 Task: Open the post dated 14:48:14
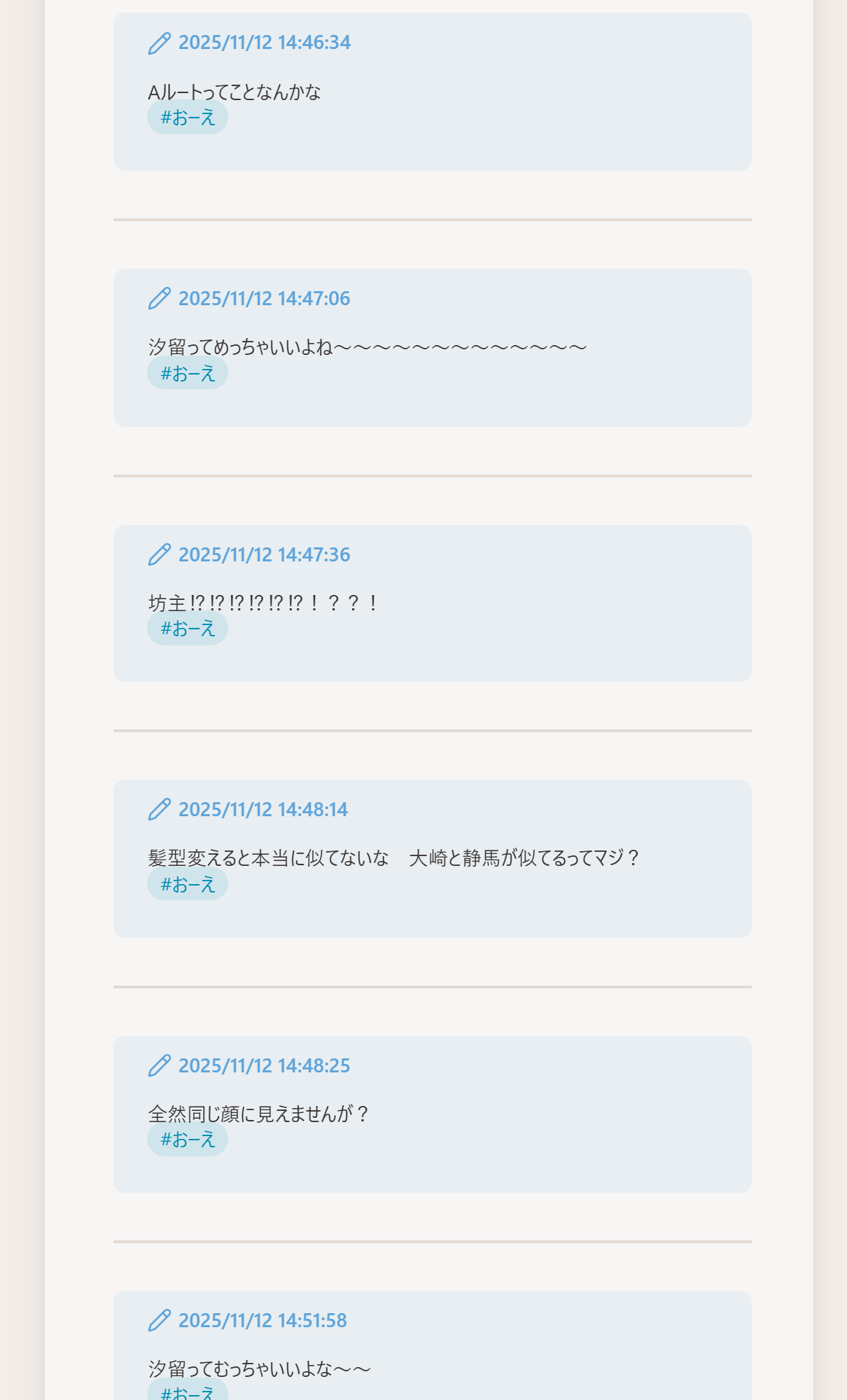(262, 810)
